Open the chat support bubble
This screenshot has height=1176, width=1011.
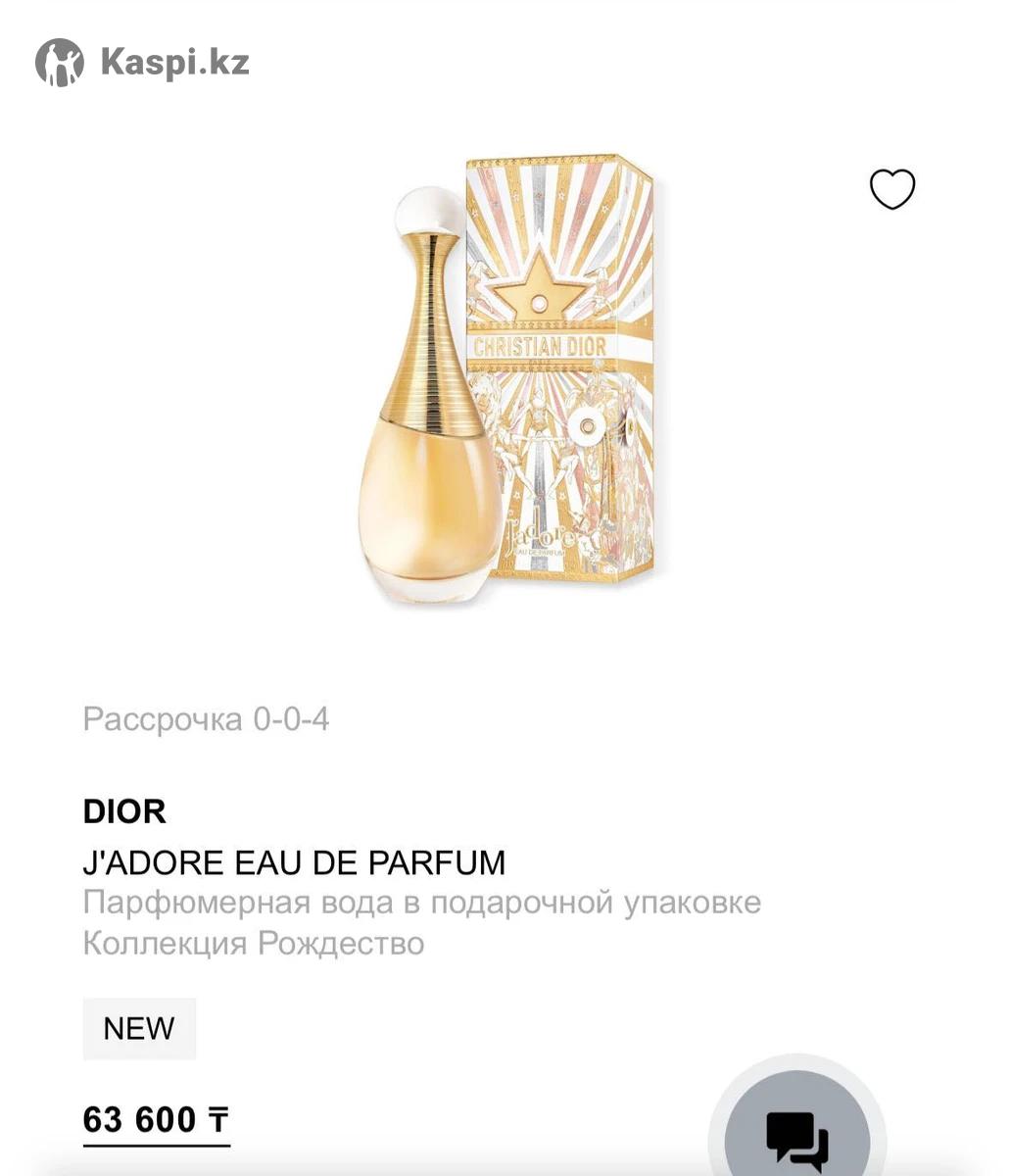[x=796, y=1137]
